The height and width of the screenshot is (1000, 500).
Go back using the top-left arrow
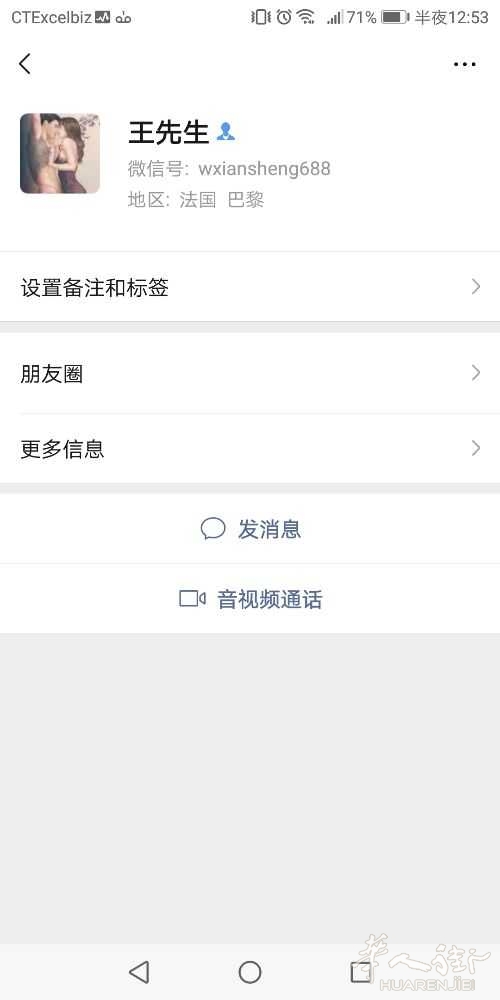pos(24,64)
